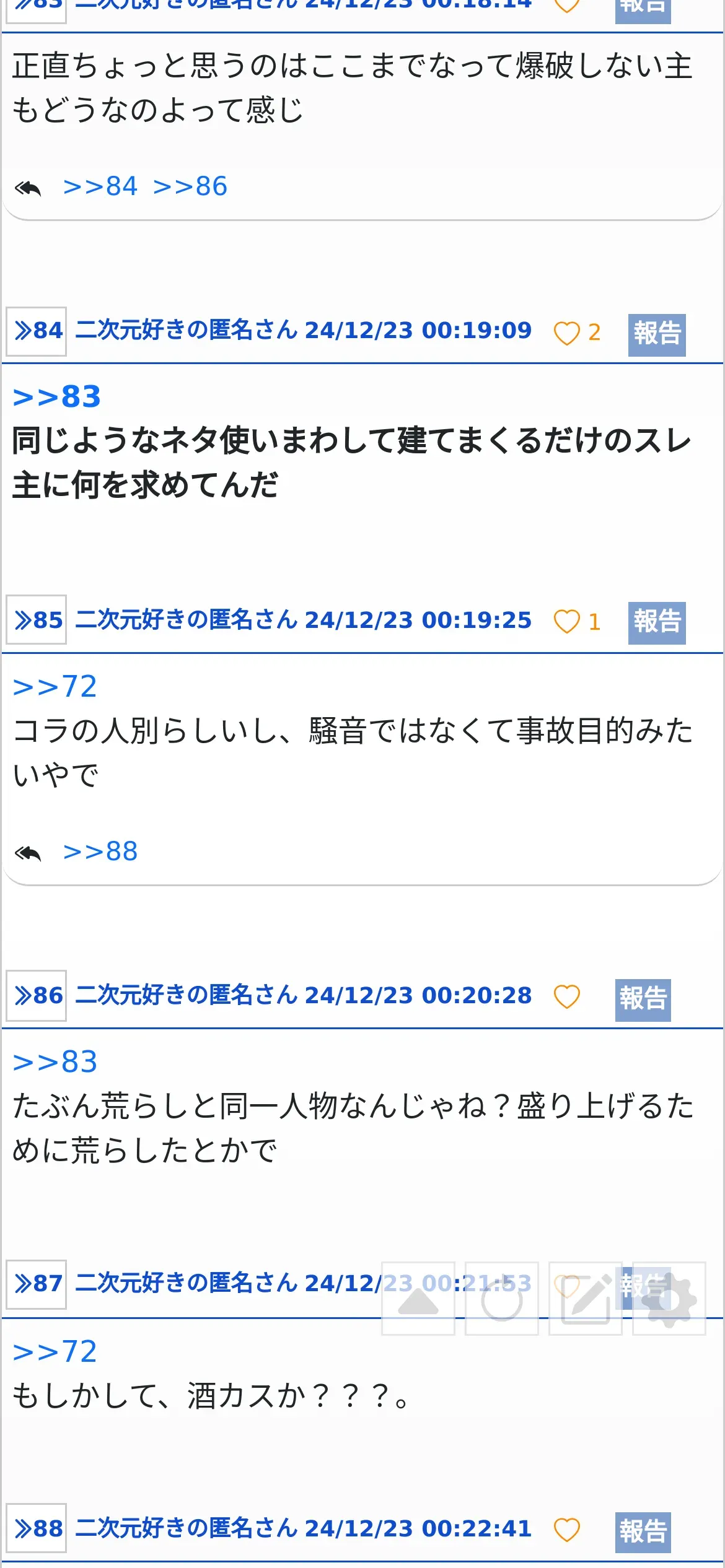Open the >>72 link in post 87
The width and height of the screenshot is (725, 1568).
pyautogui.click(x=55, y=1352)
